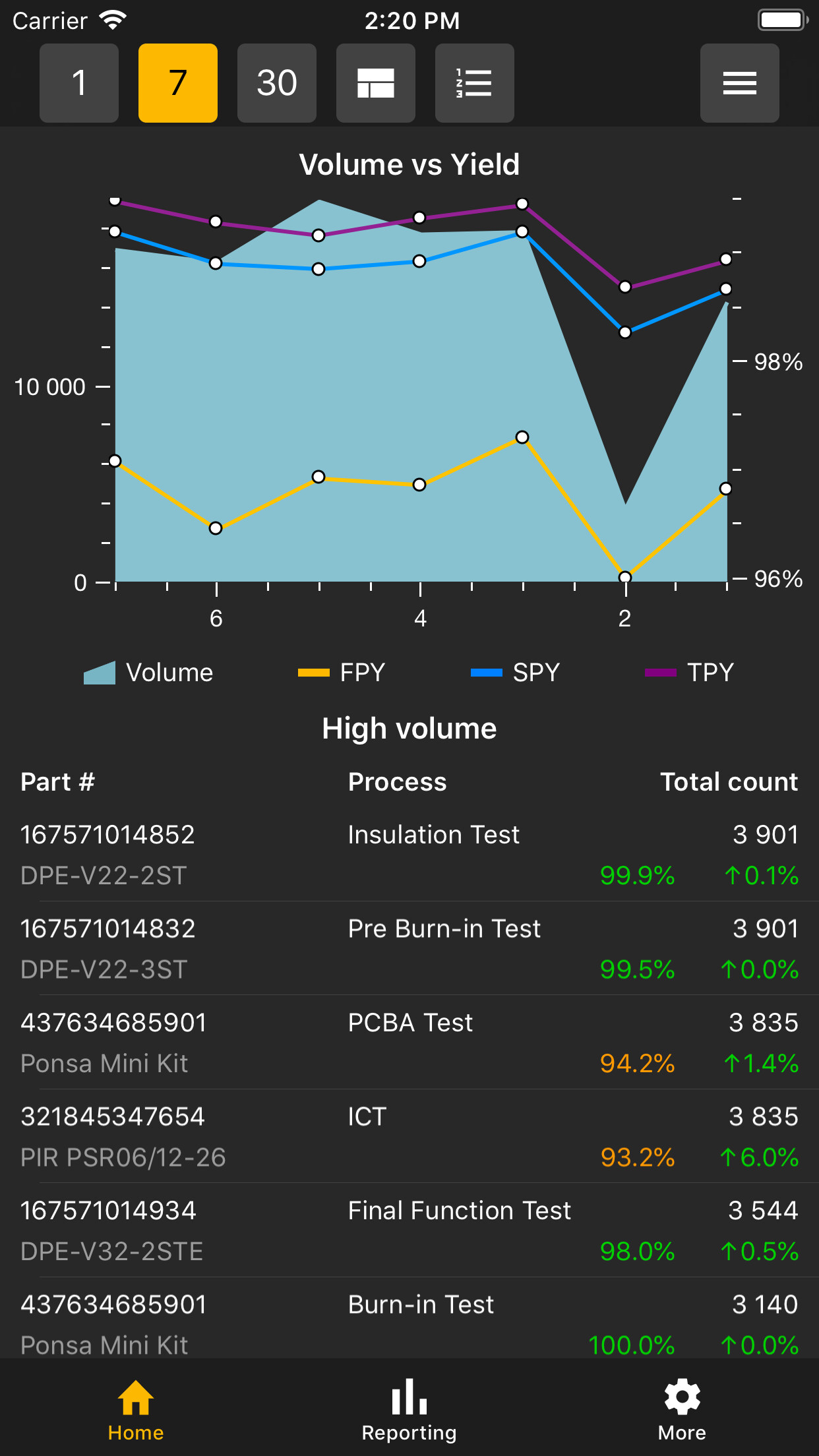Open the numbered list view
This screenshot has height=1456, width=819.
(x=475, y=83)
